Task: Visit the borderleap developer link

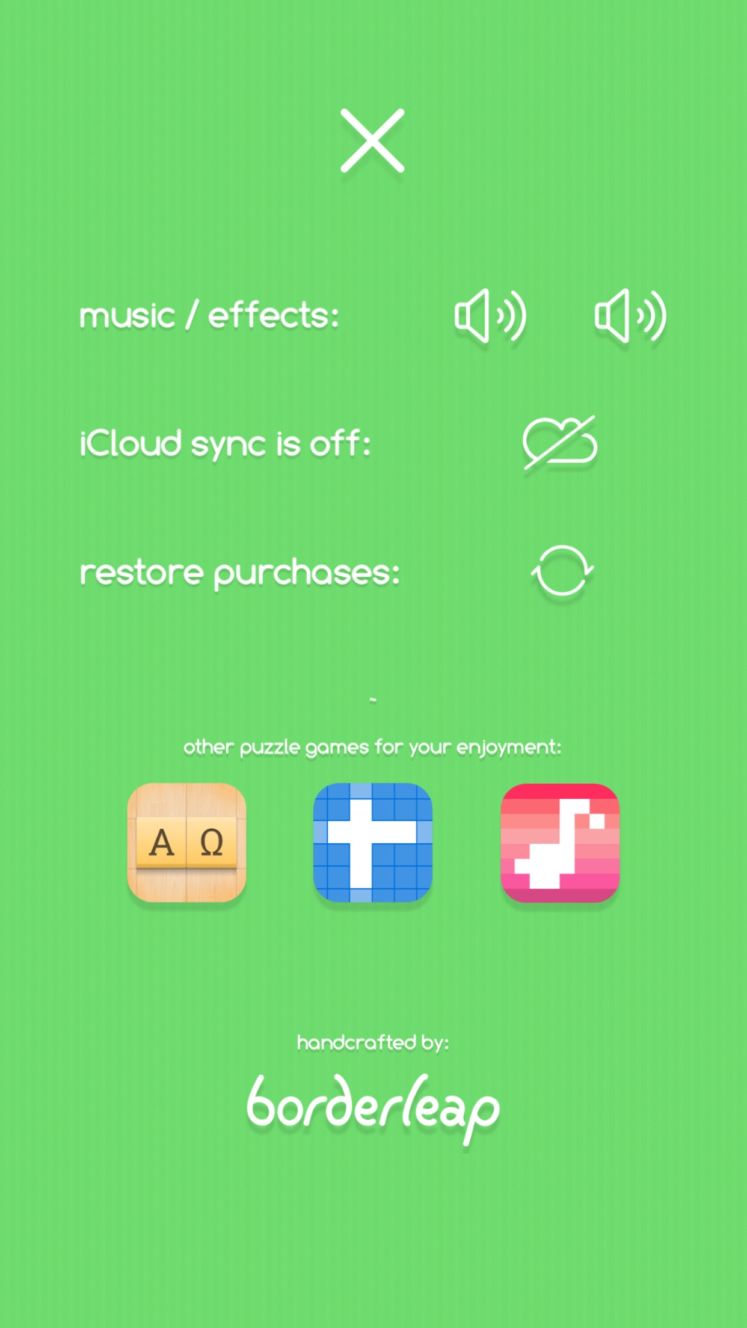Action: pyautogui.click(x=373, y=1108)
